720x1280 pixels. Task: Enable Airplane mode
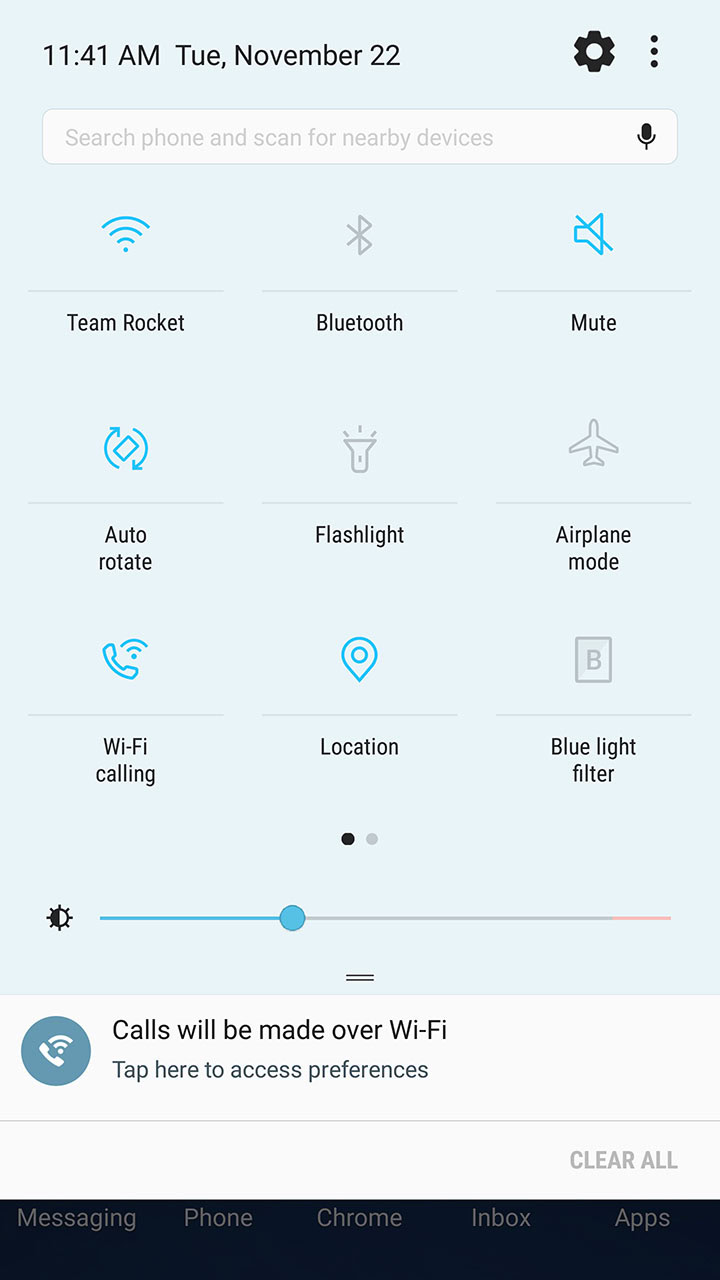pyautogui.click(x=593, y=445)
